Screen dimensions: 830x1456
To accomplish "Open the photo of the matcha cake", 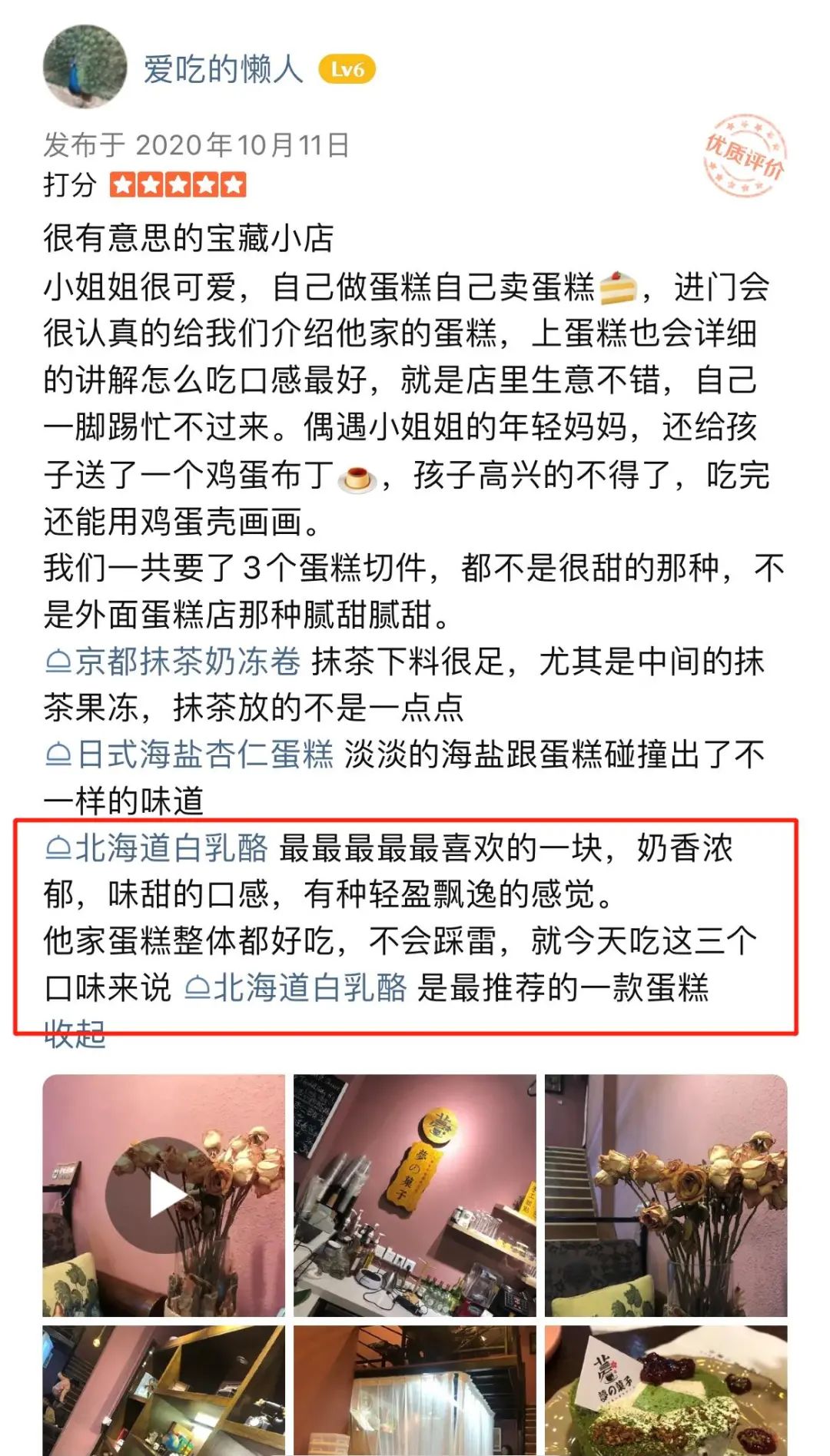I will coord(666,1389).
